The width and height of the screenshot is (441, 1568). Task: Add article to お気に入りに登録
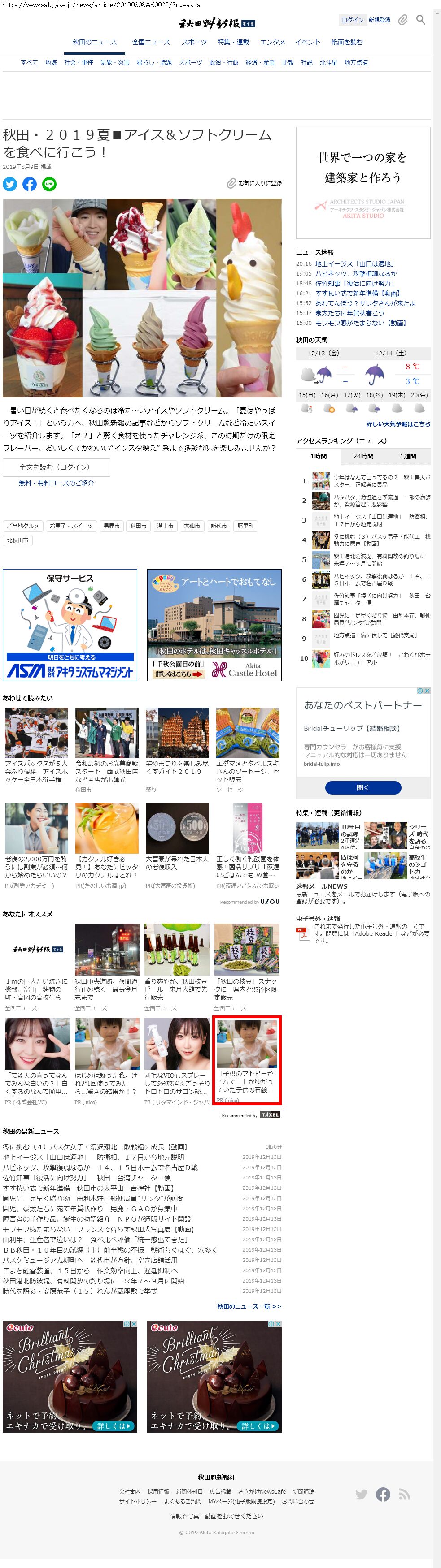click(x=255, y=183)
